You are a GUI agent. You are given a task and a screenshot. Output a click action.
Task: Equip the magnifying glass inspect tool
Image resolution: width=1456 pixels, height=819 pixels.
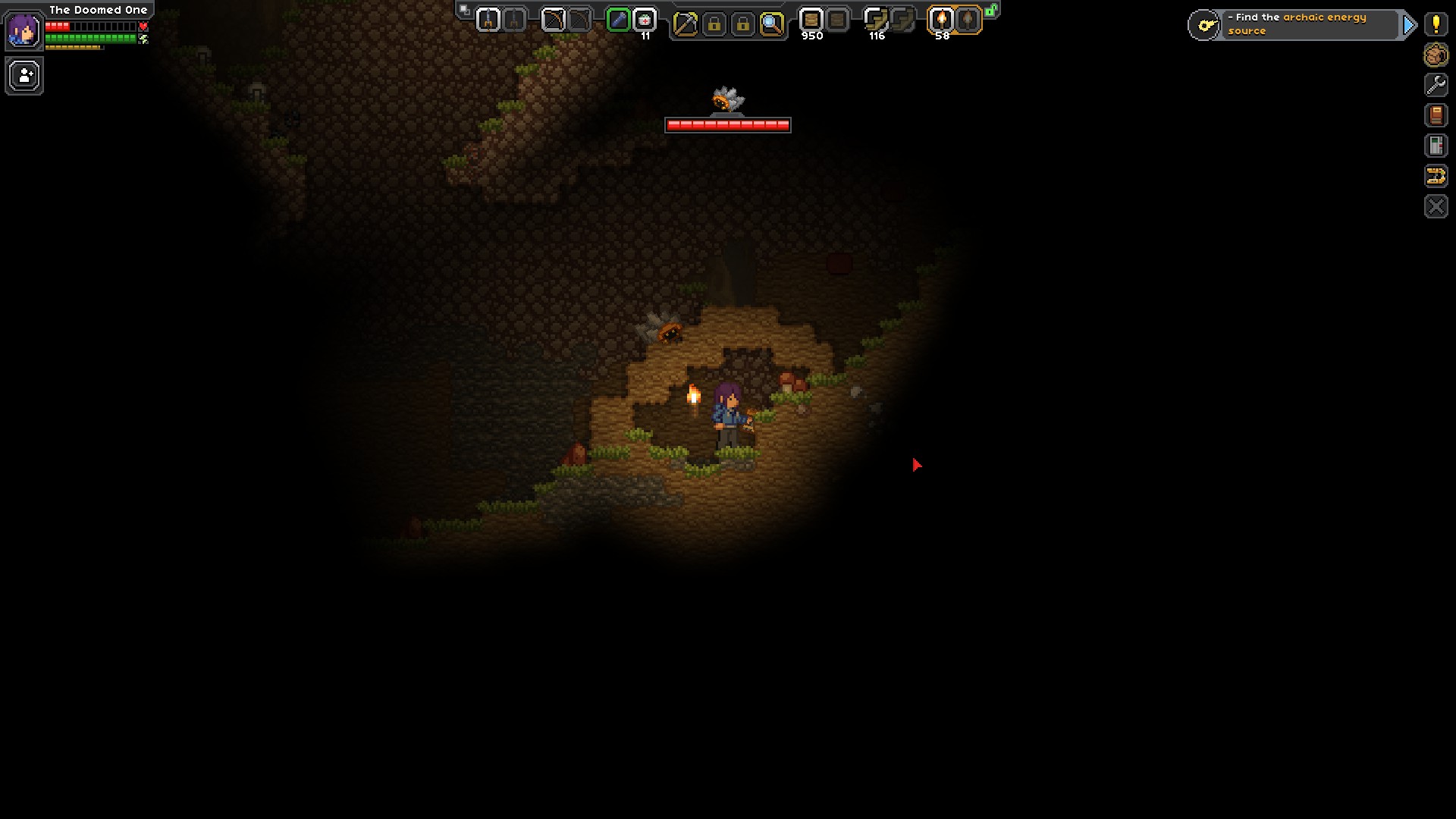(771, 24)
